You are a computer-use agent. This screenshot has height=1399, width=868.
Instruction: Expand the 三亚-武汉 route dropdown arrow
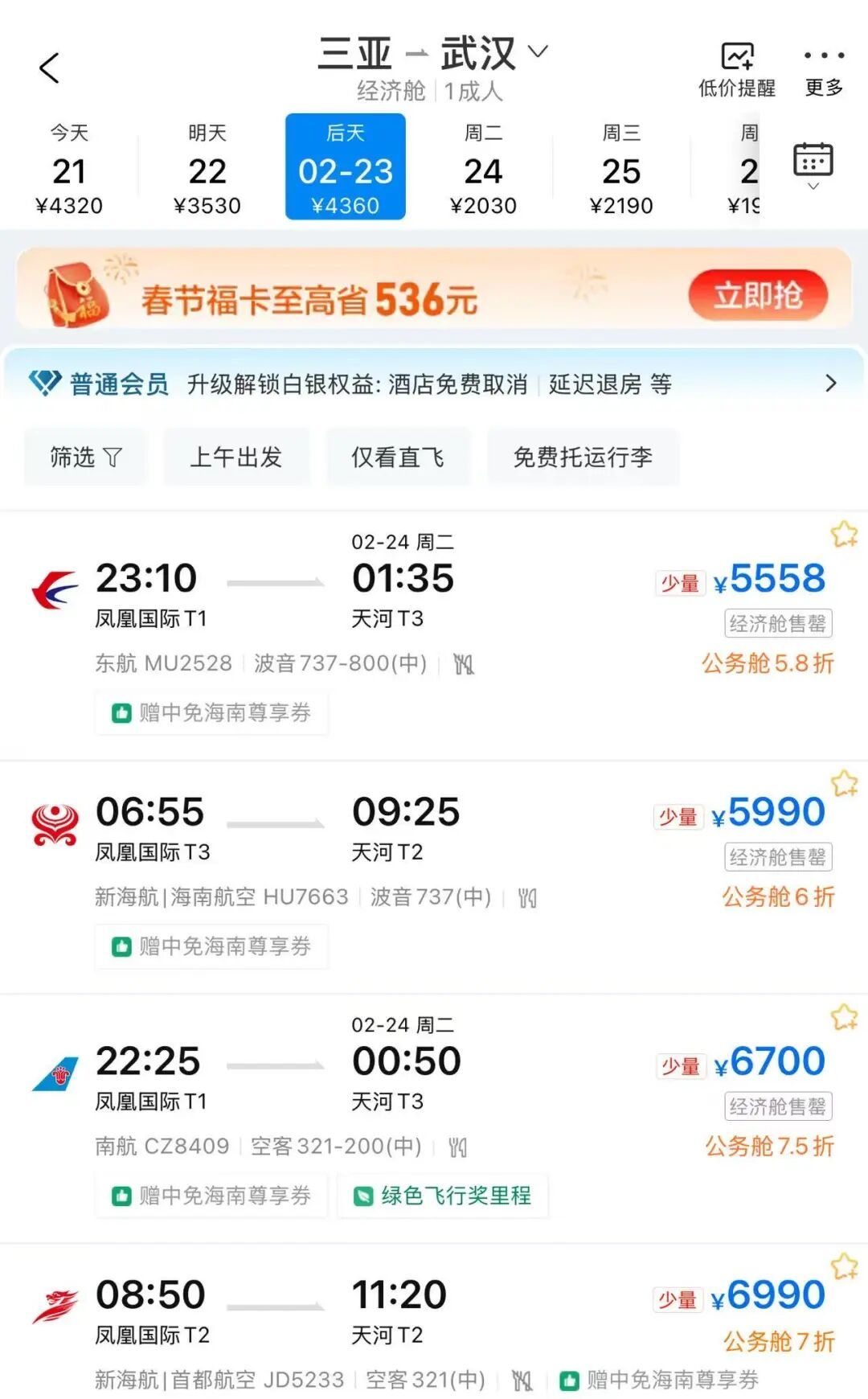tap(537, 50)
